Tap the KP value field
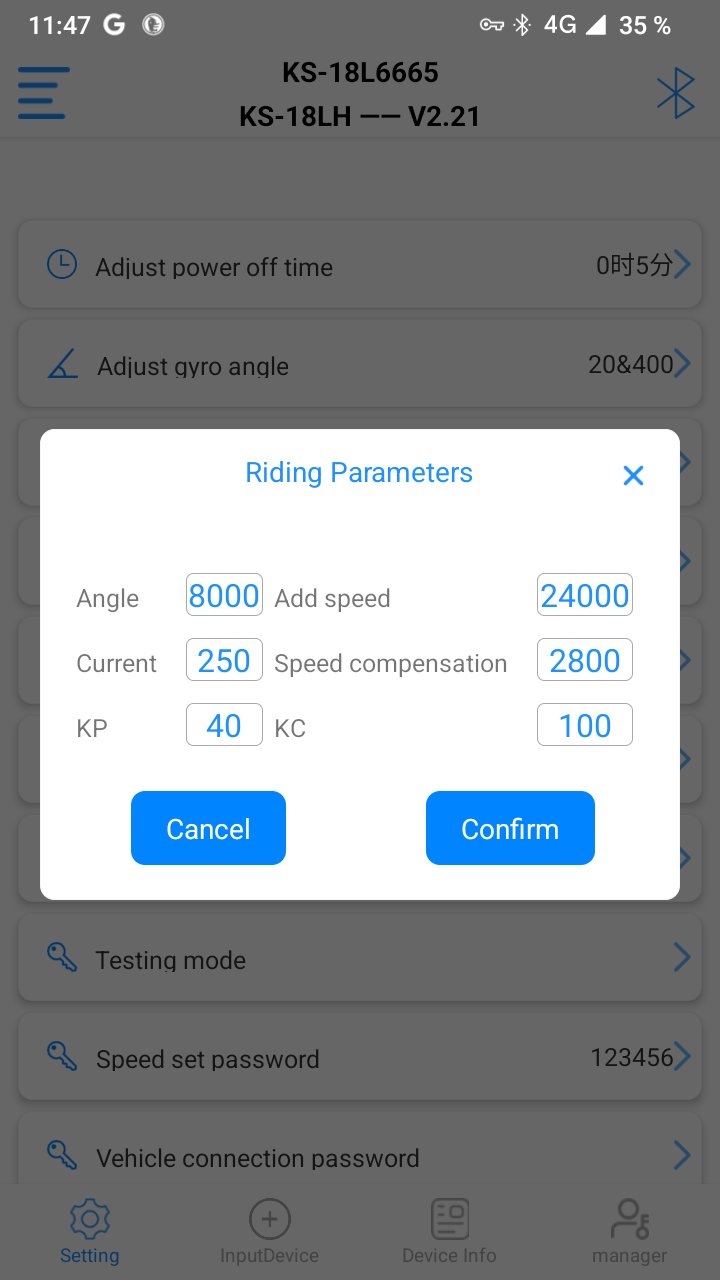Viewport: 720px width, 1280px height. [x=224, y=725]
